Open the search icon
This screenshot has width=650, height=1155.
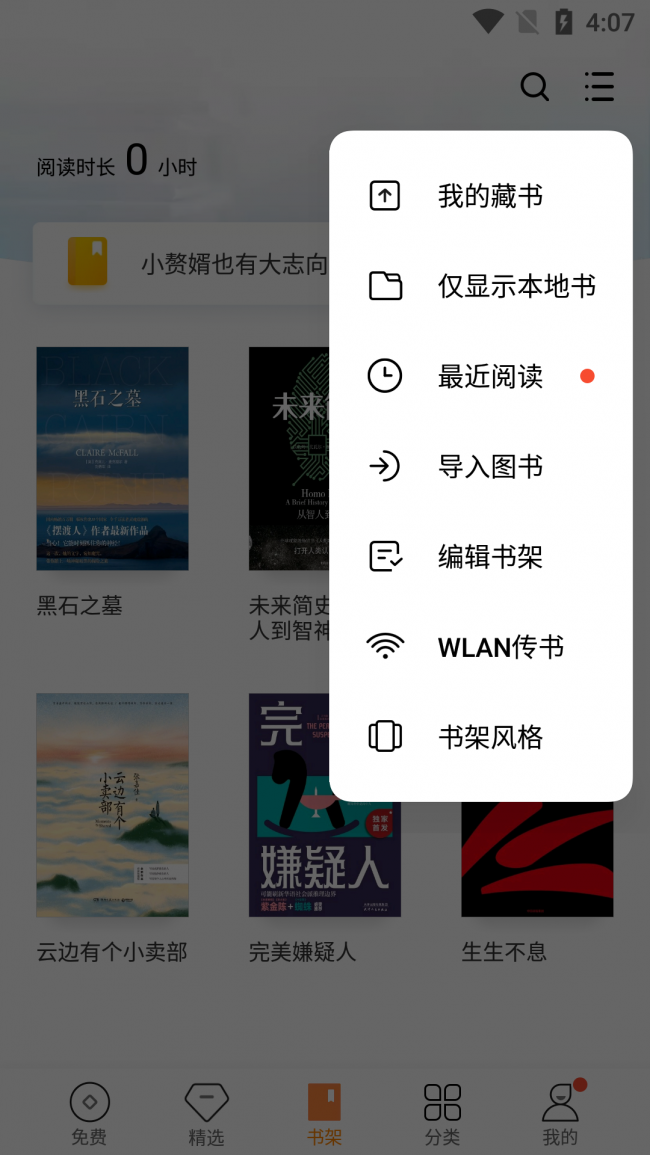point(535,87)
